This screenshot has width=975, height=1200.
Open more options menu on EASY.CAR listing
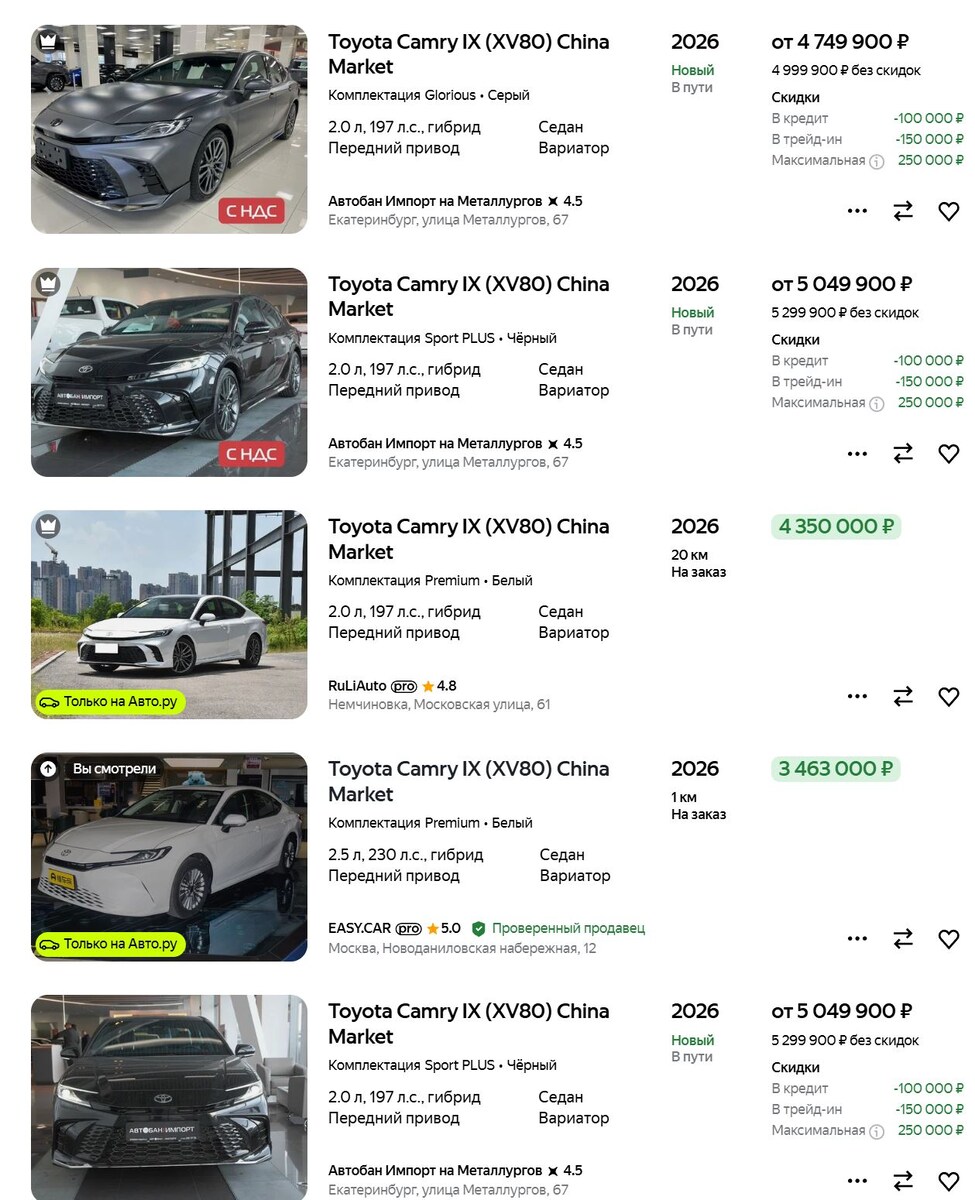(857, 938)
